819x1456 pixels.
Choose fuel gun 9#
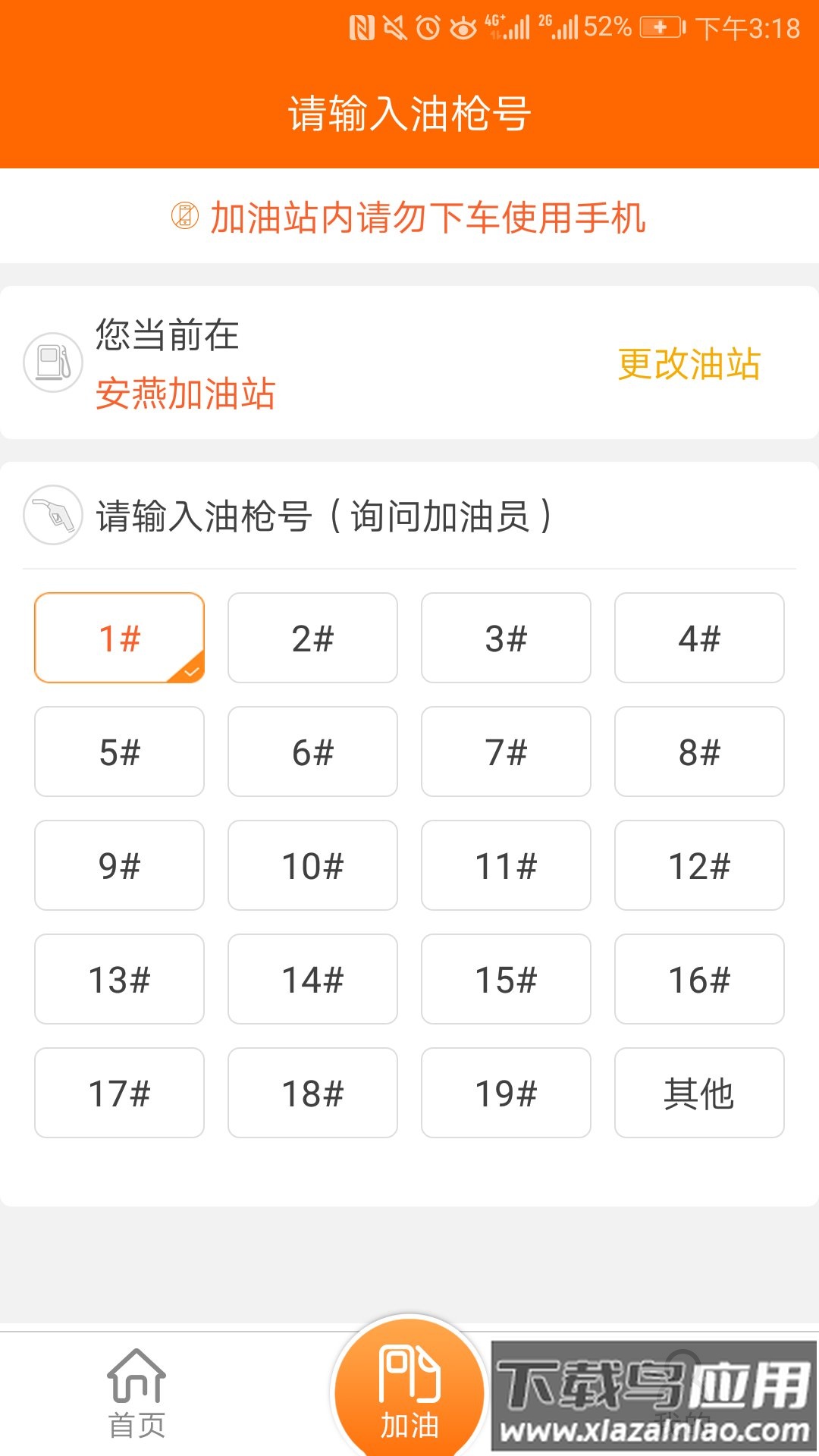(119, 865)
